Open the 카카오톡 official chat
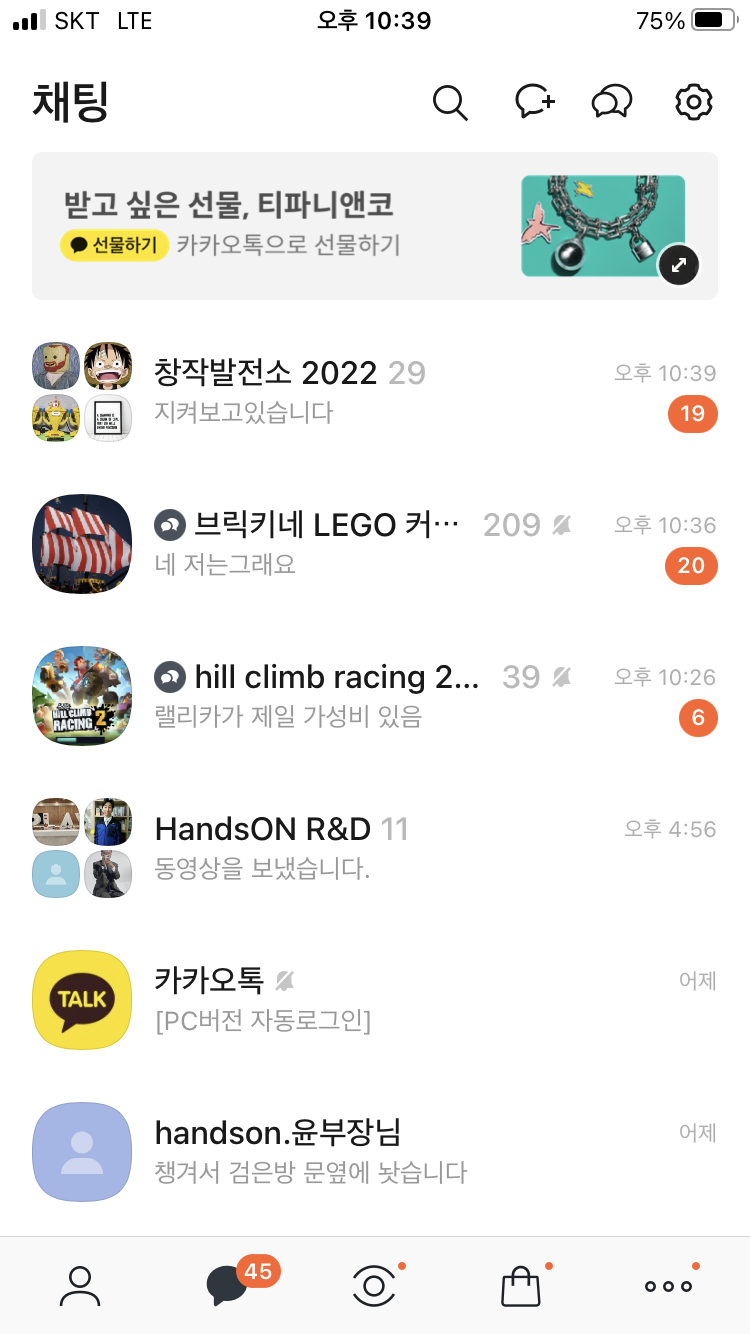This screenshot has height=1334, width=750. 375,1000
